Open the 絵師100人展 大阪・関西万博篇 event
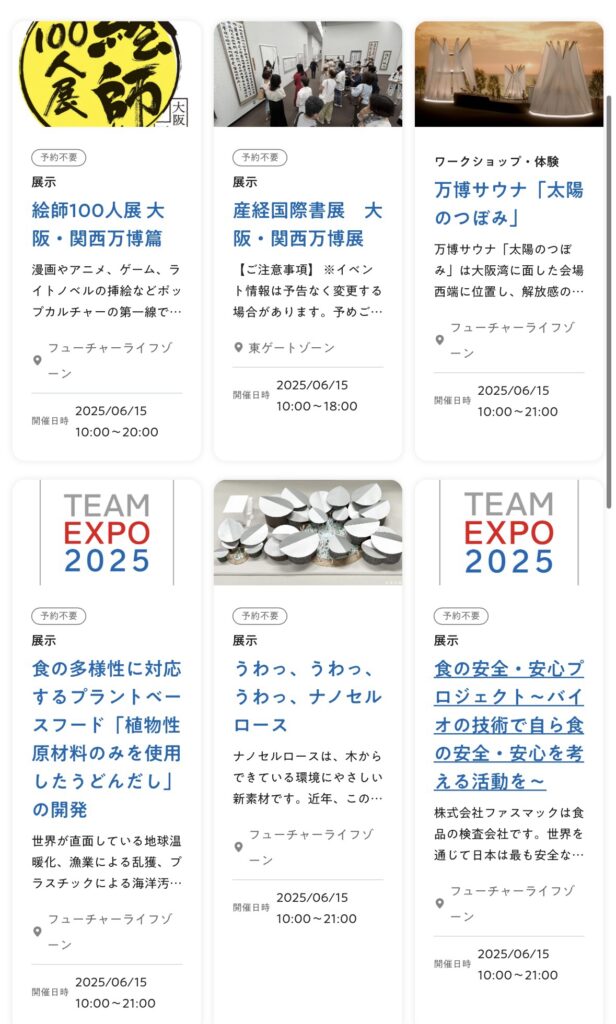The width and height of the screenshot is (616, 1024). [97, 224]
